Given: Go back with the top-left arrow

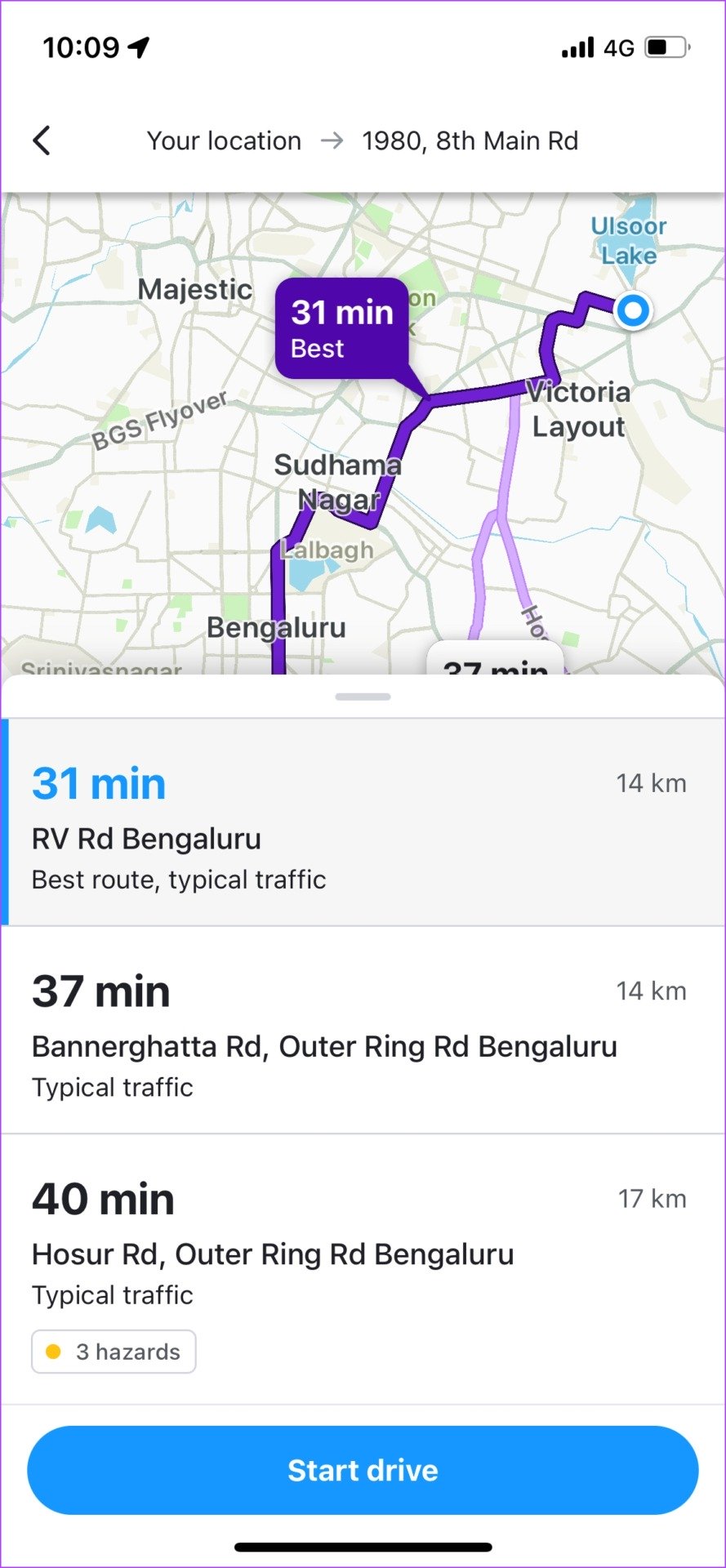Looking at the screenshot, I should (42, 140).
